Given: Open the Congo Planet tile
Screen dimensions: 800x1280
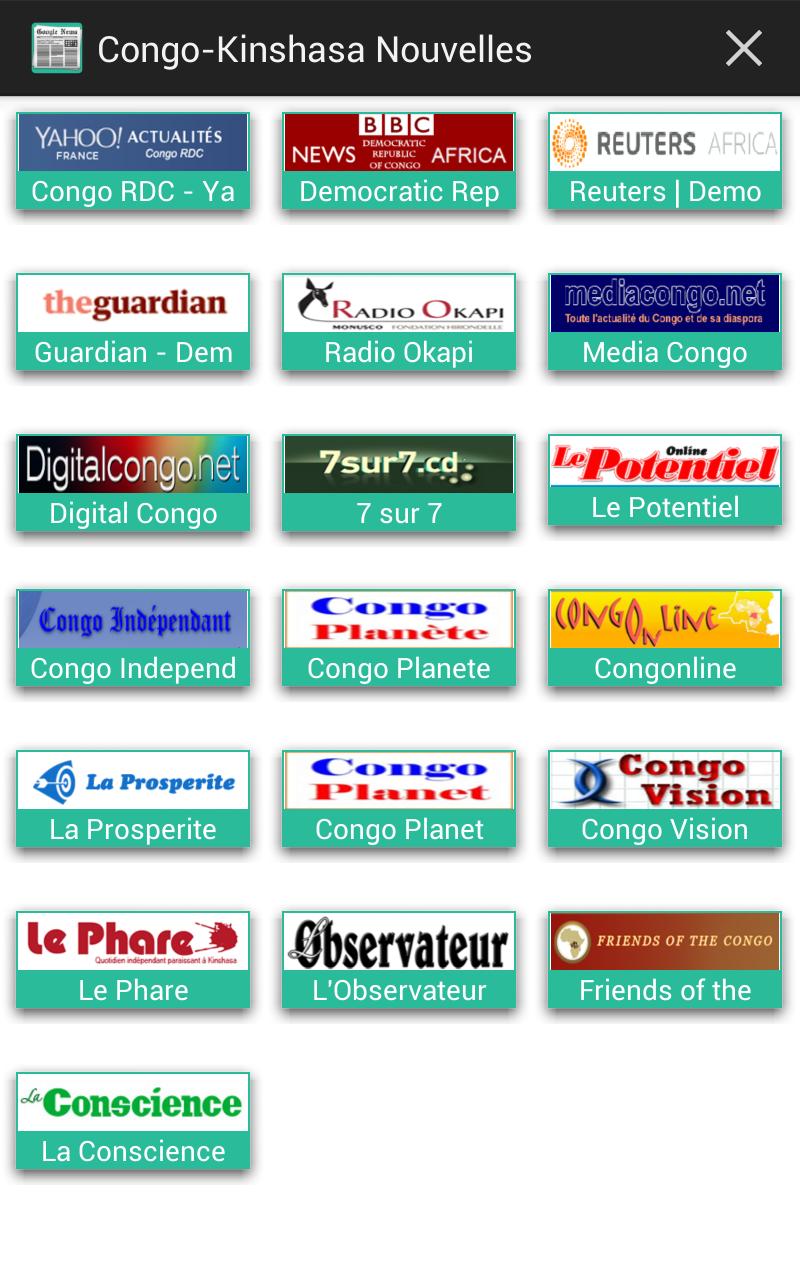Looking at the screenshot, I should click(x=399, y=799).
